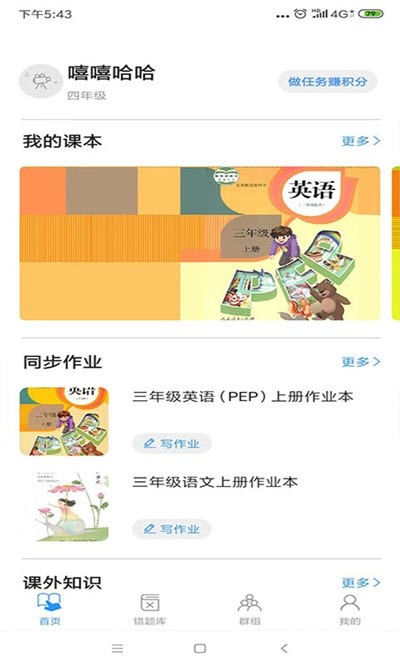This screenshot has height=667, width=400.
Task: Tap the system home button
Action: 200,648
